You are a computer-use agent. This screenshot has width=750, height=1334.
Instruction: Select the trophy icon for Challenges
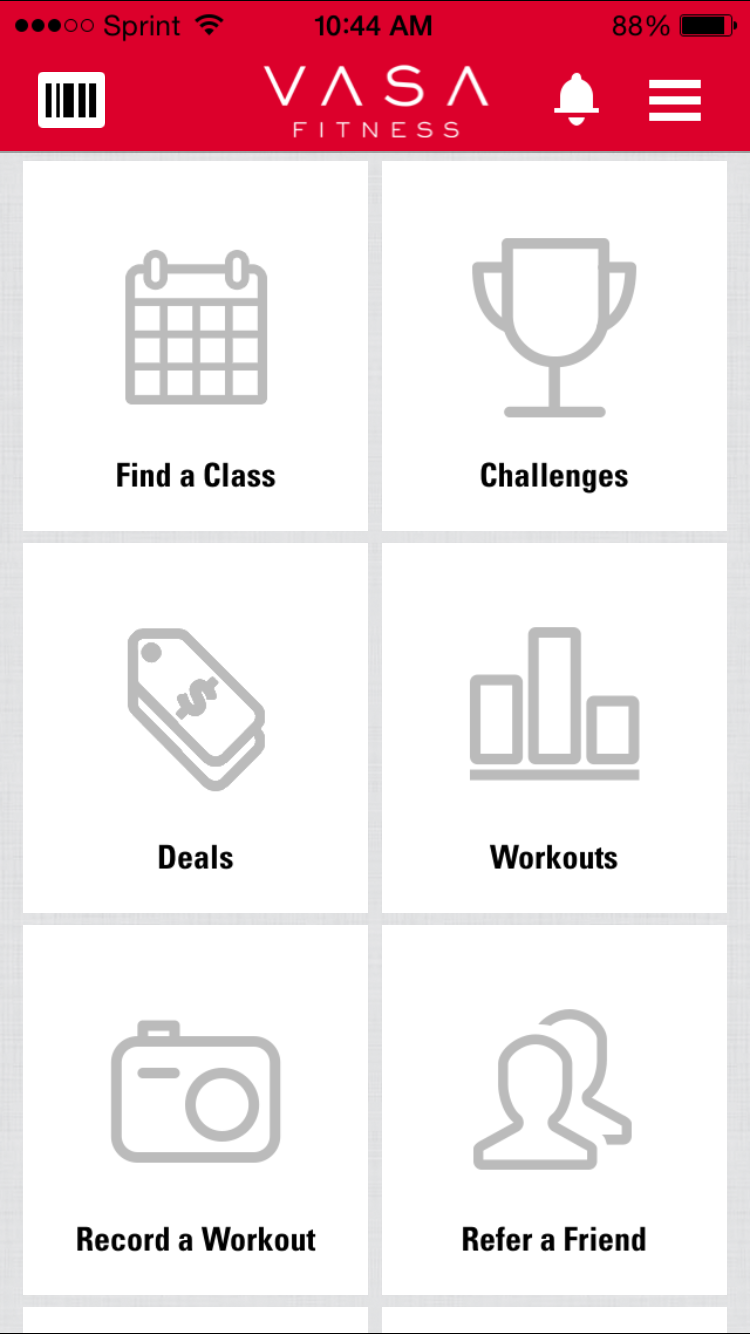(553, 324)
